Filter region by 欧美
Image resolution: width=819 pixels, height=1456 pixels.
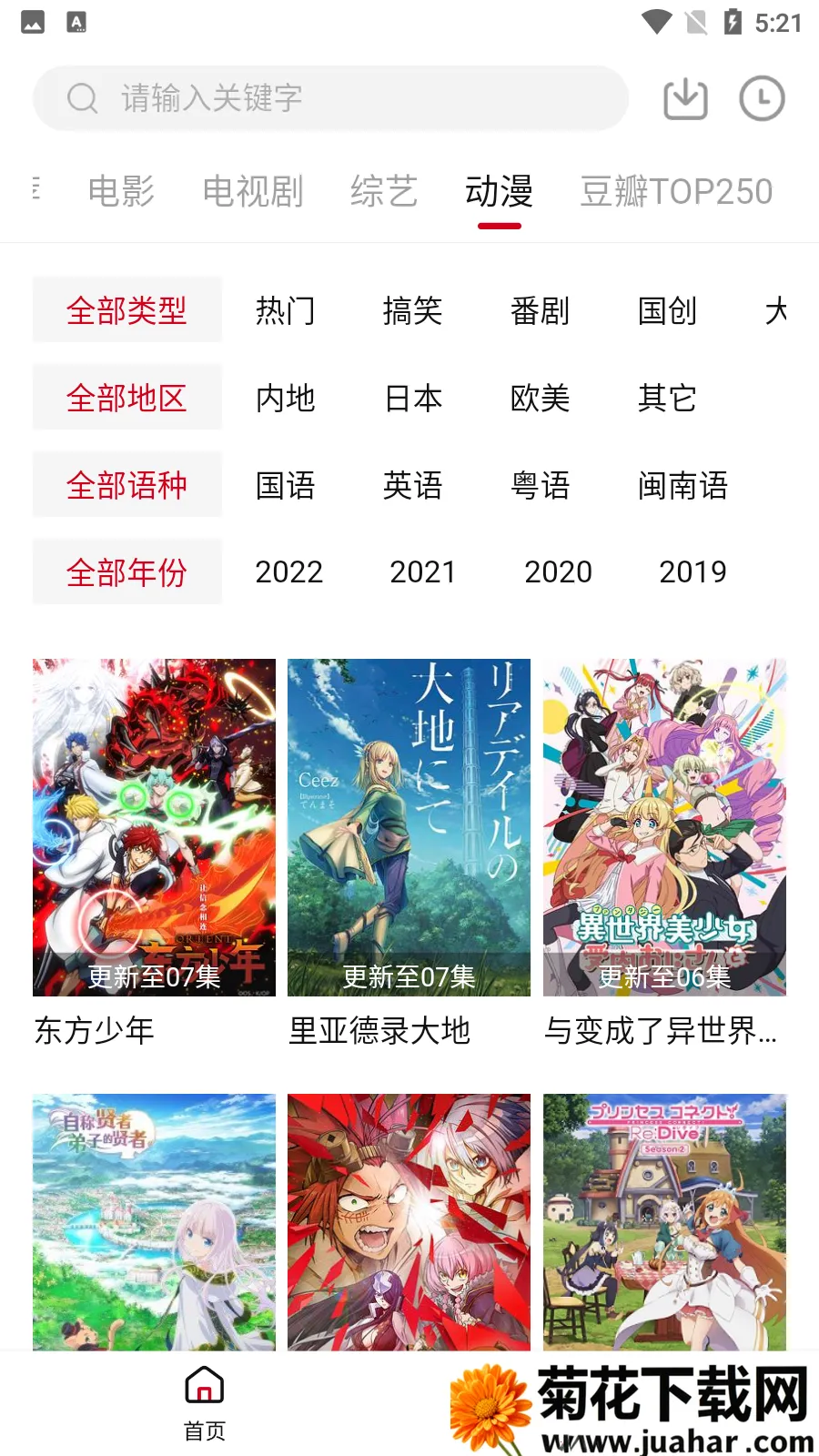pyautogui.click(x=540, y=398)
